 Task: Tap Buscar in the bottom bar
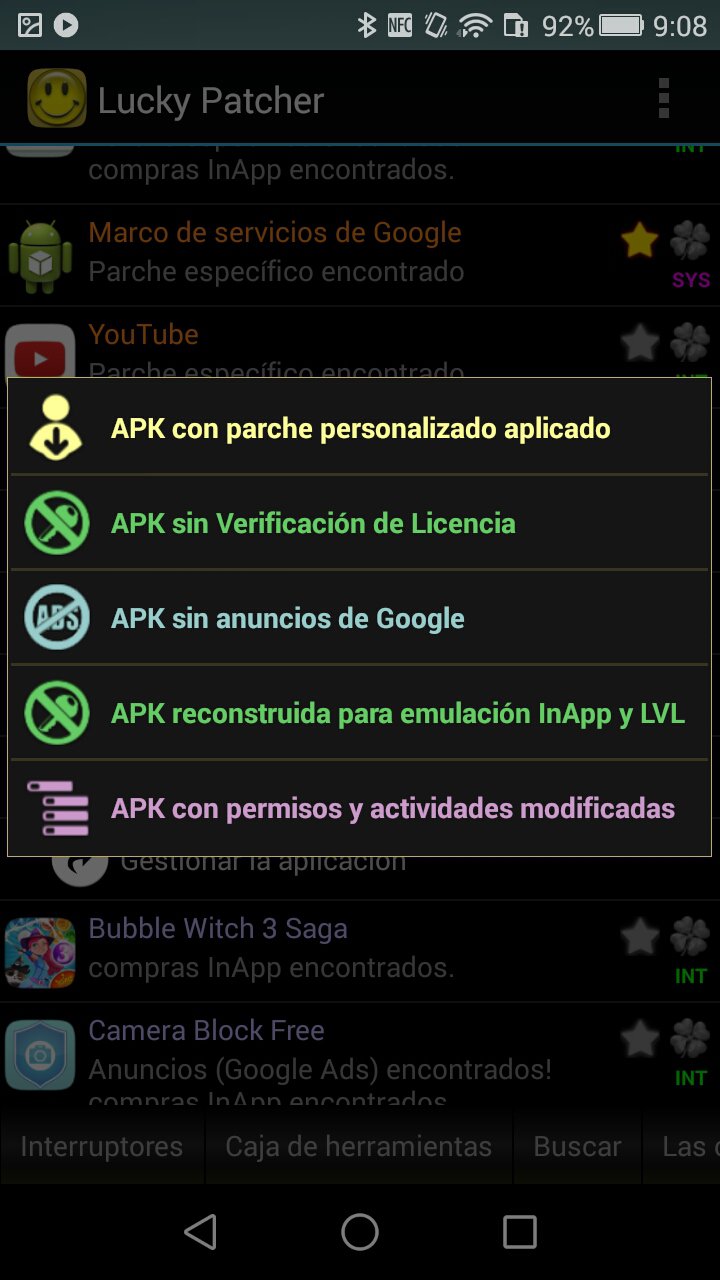577,1146
